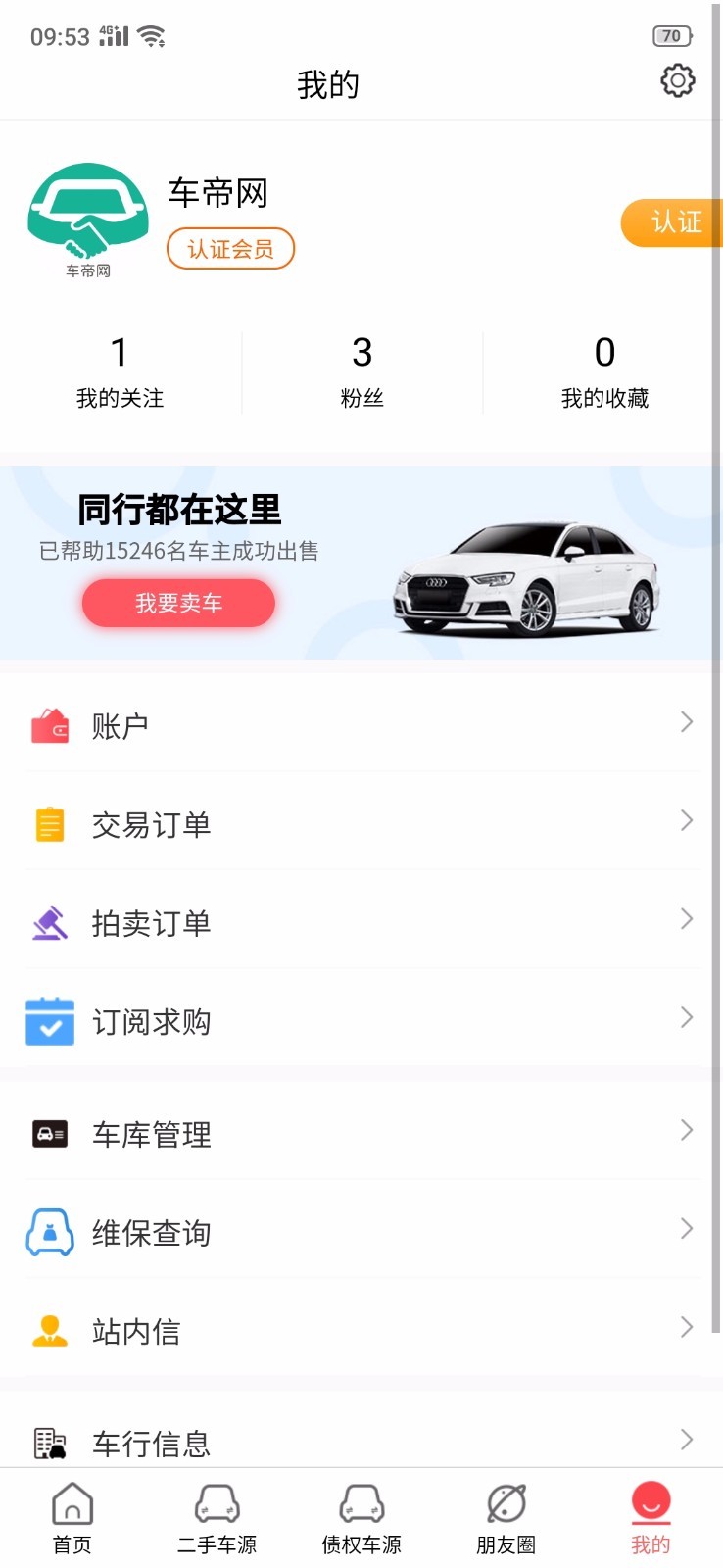This screenshot has width=723, height=1568.
Task: Open the 账户 row
Action: click(361, 725)
